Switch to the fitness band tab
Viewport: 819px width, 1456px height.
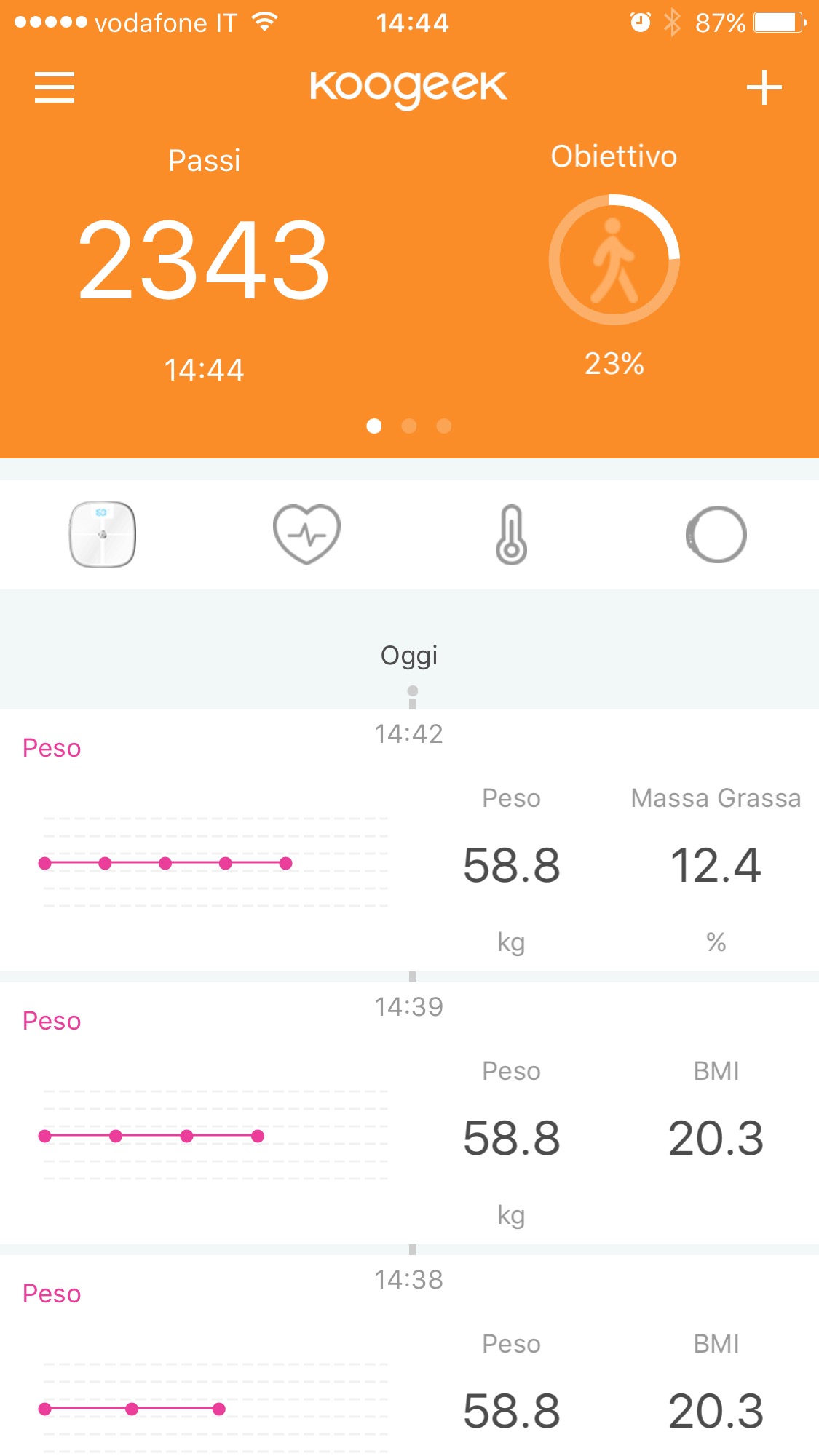tap(716, 534)
